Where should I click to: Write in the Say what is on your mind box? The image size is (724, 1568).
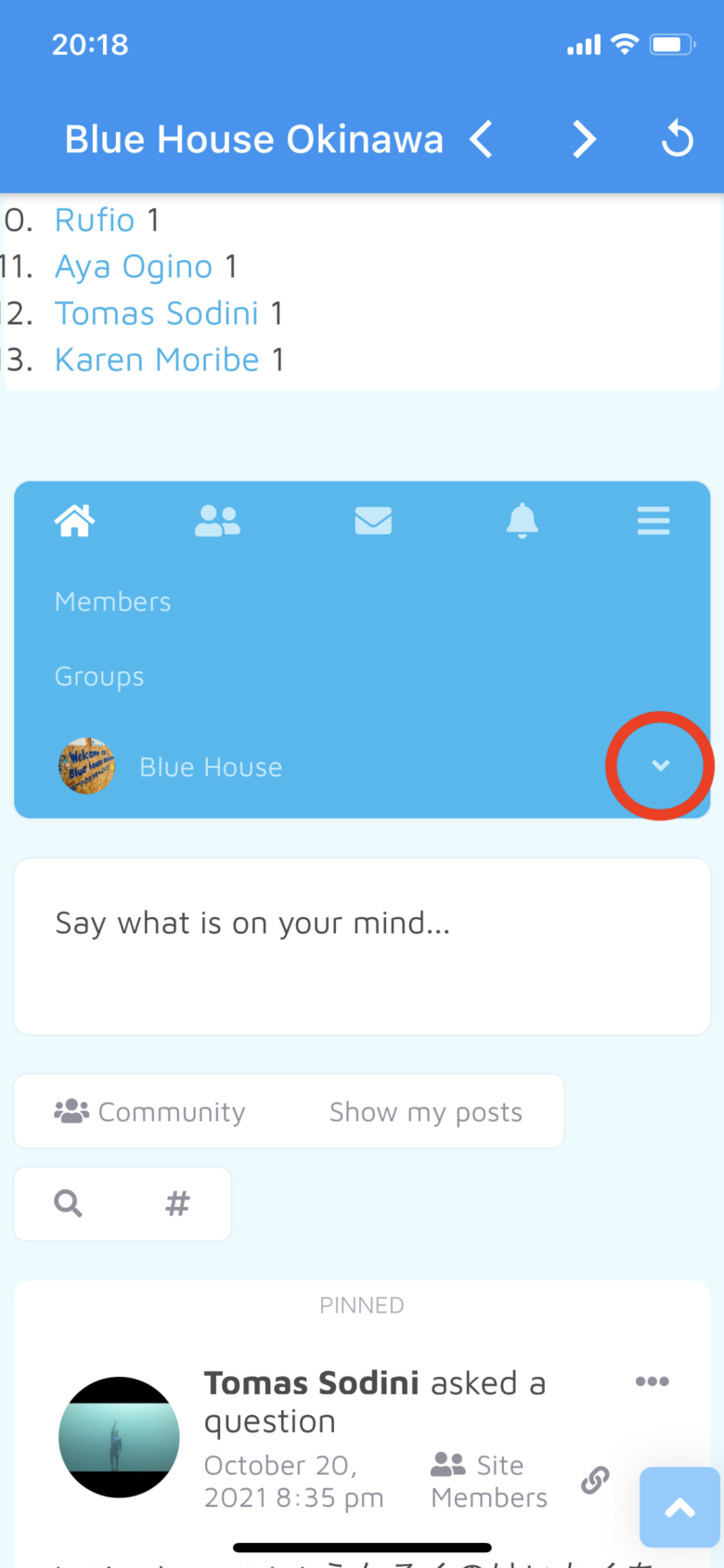point(362,945)
